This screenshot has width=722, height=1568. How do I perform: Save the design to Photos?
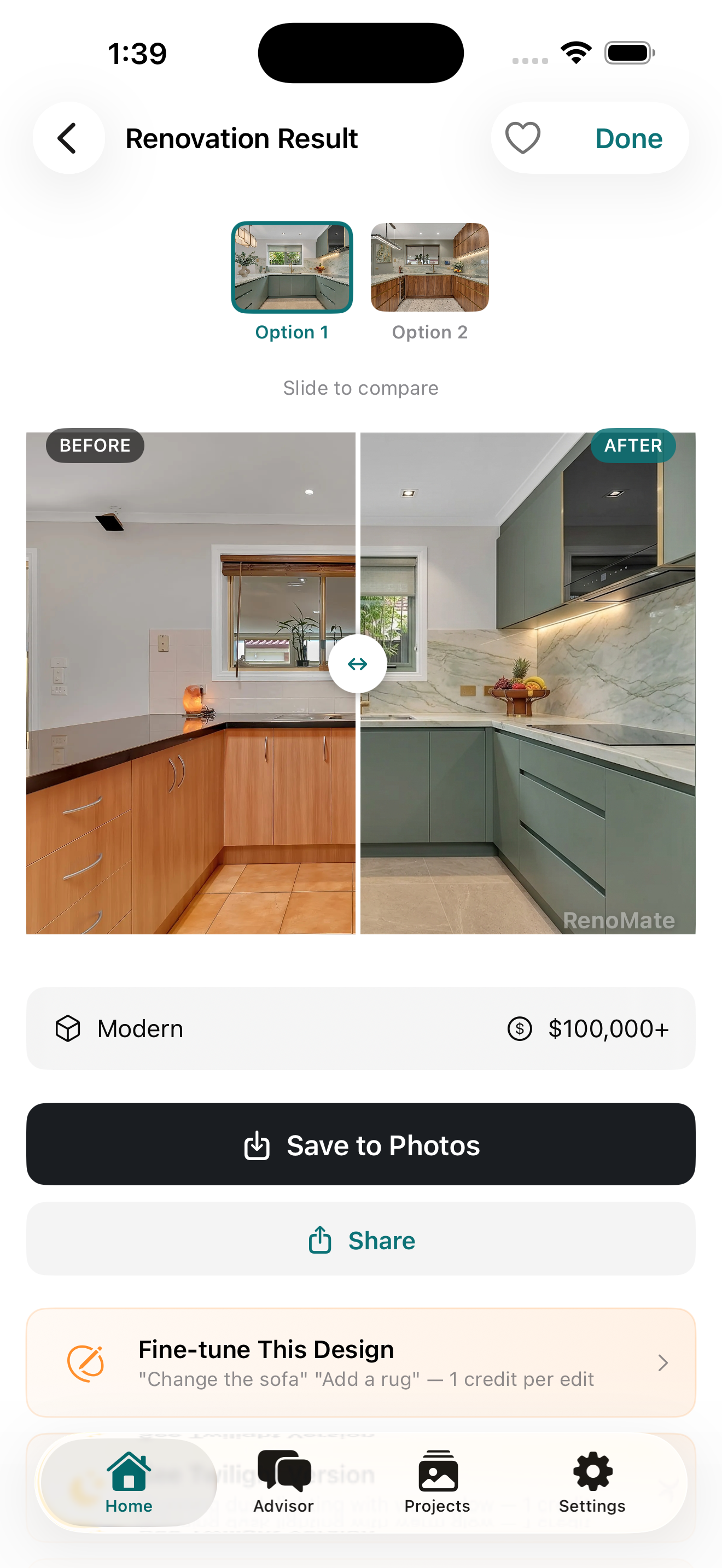pos(361,1144)
